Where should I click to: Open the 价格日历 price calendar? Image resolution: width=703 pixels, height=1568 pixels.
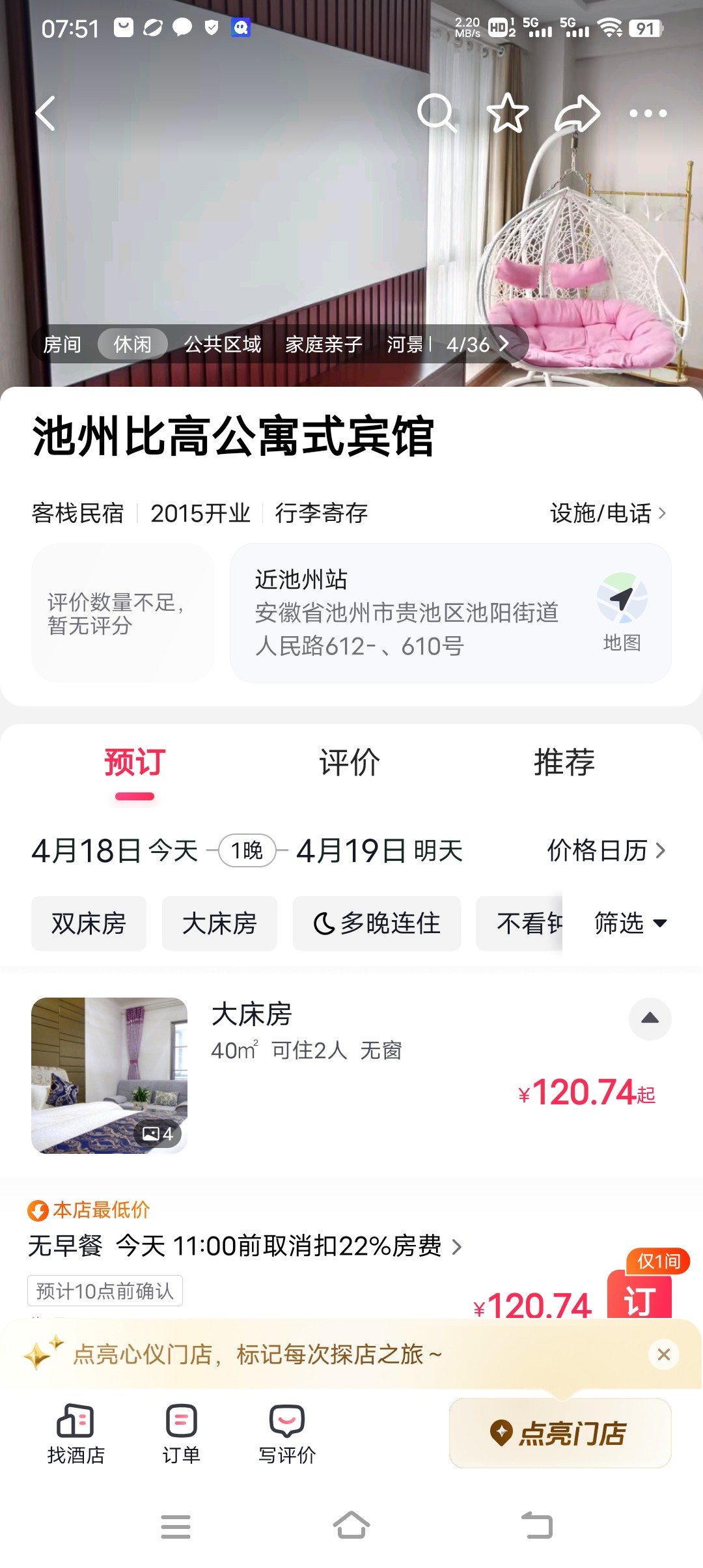[606, 850]
